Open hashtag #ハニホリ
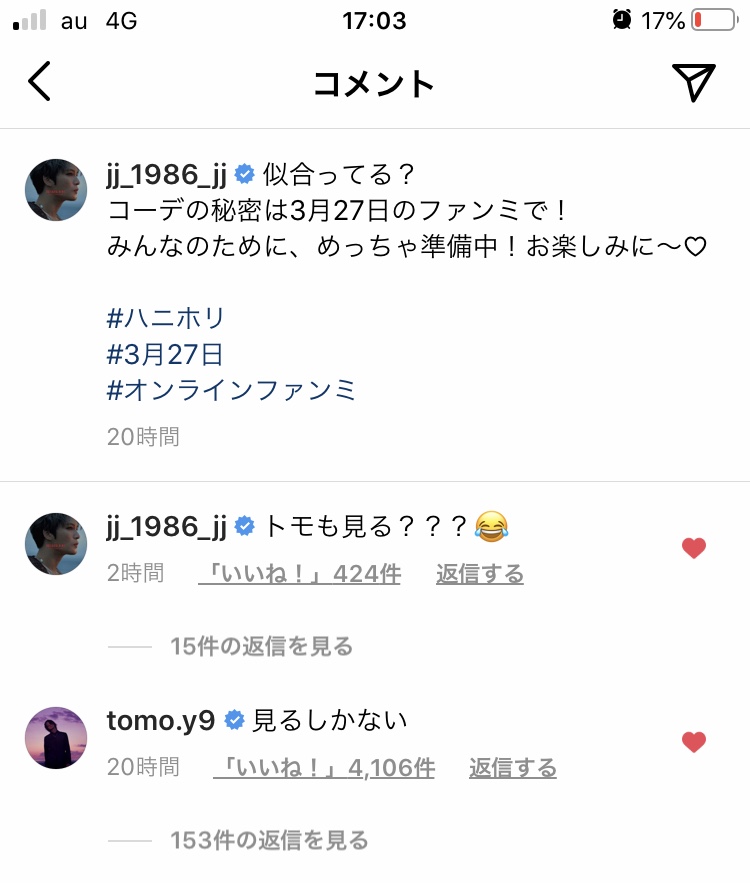Screen dimensions: 750x883 166,319
